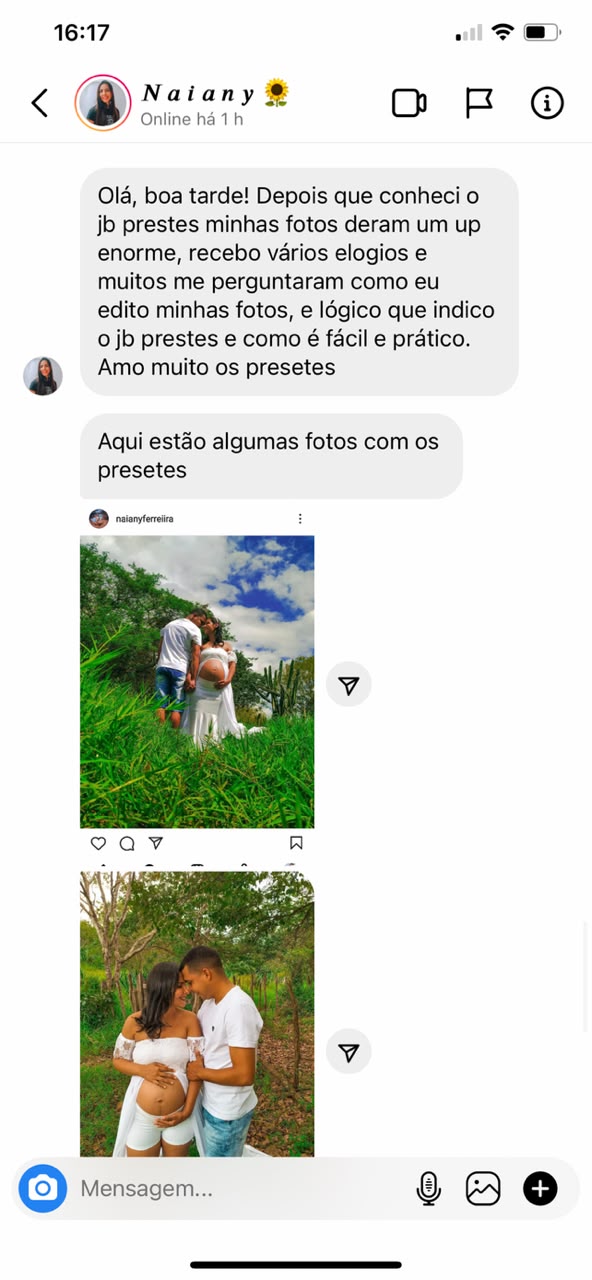Open the camera from the message bar

click(43, 1189)
